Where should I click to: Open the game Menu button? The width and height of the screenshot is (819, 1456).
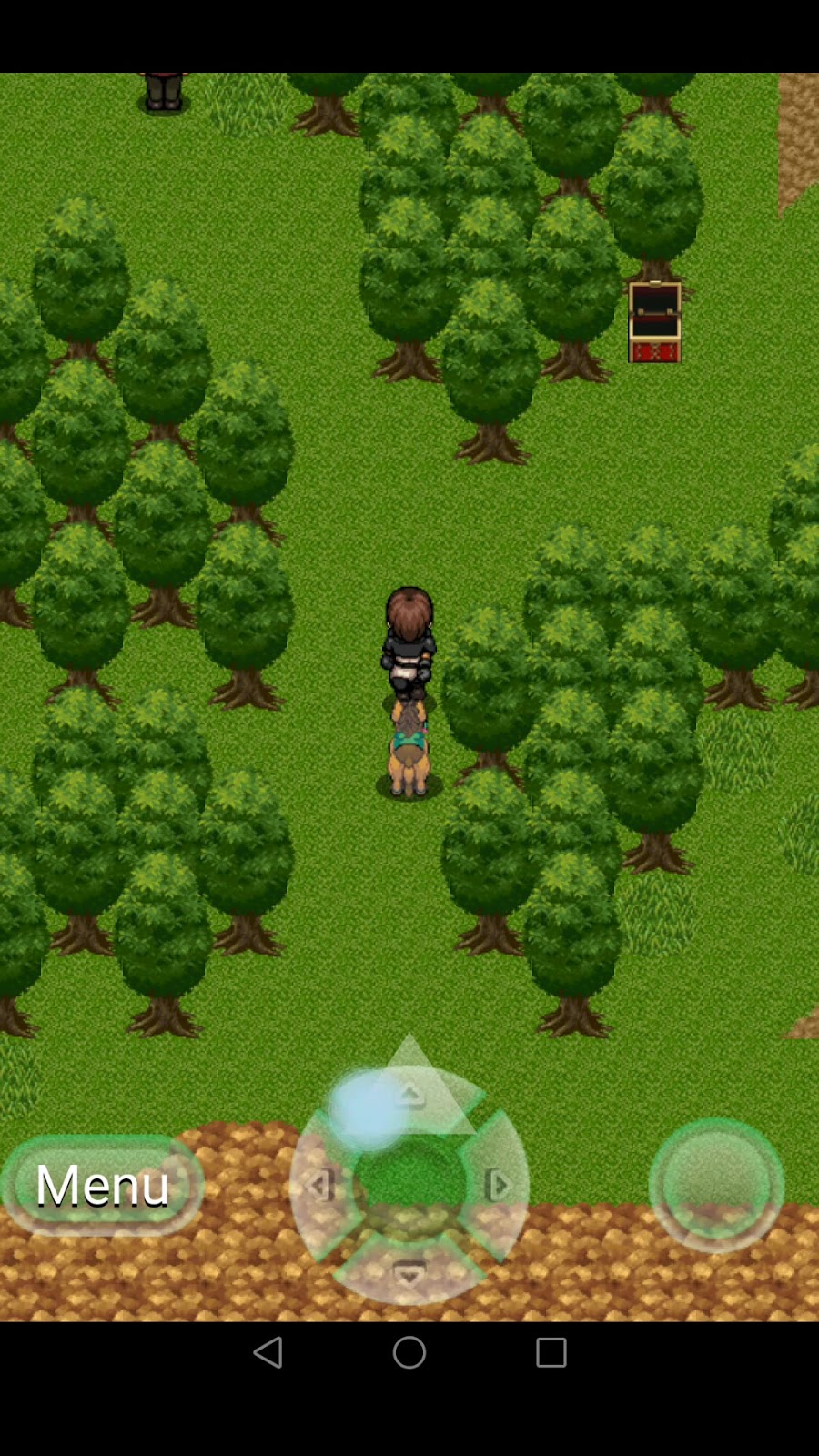click(x=102, y=1185)
